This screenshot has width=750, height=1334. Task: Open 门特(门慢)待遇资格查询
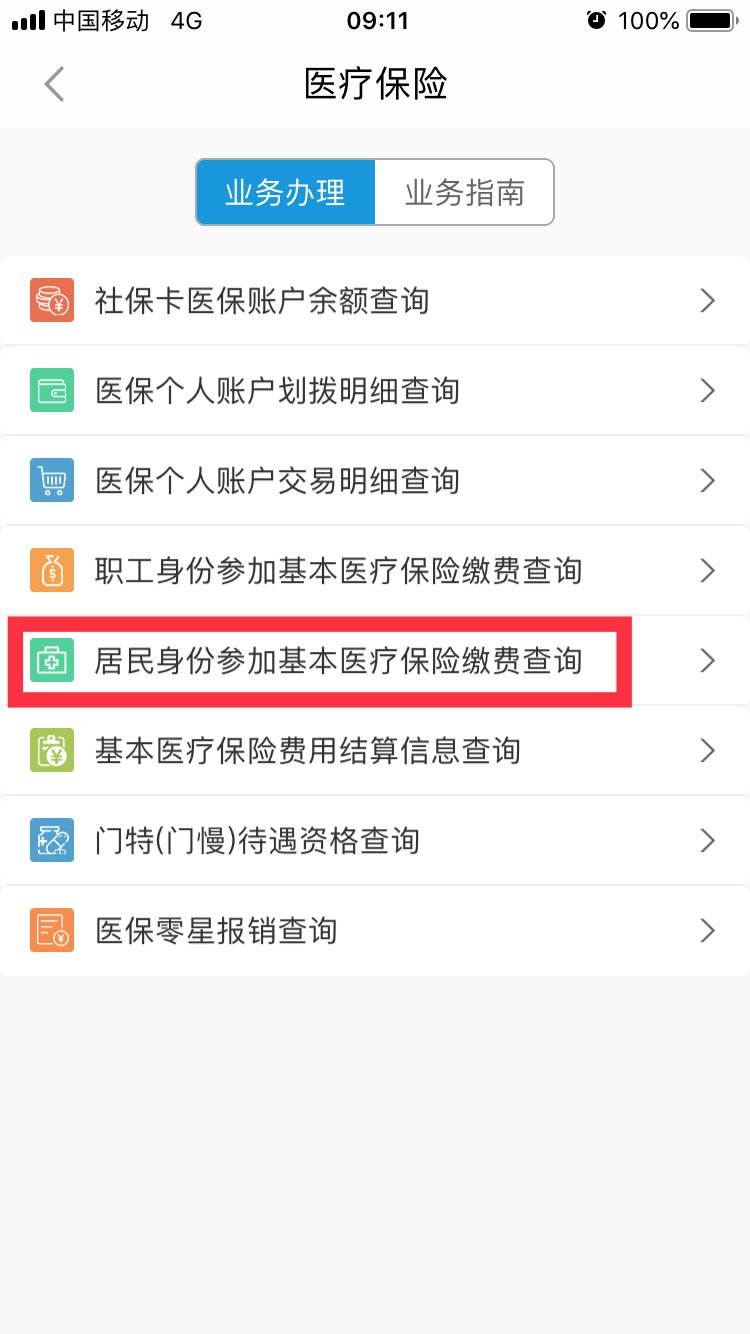pos(374,841)
